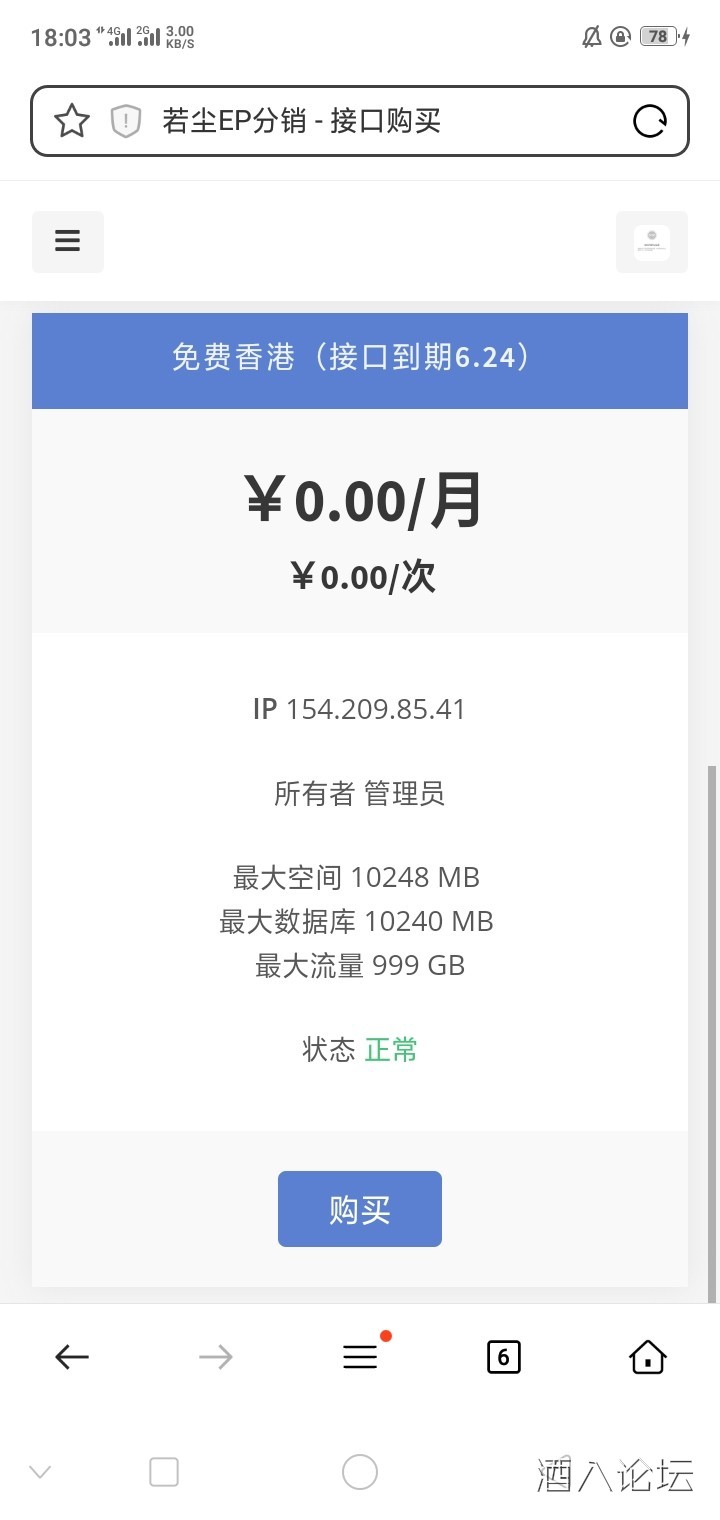
Task: Open the site hamburger menu
Action: tap(68, 241)
